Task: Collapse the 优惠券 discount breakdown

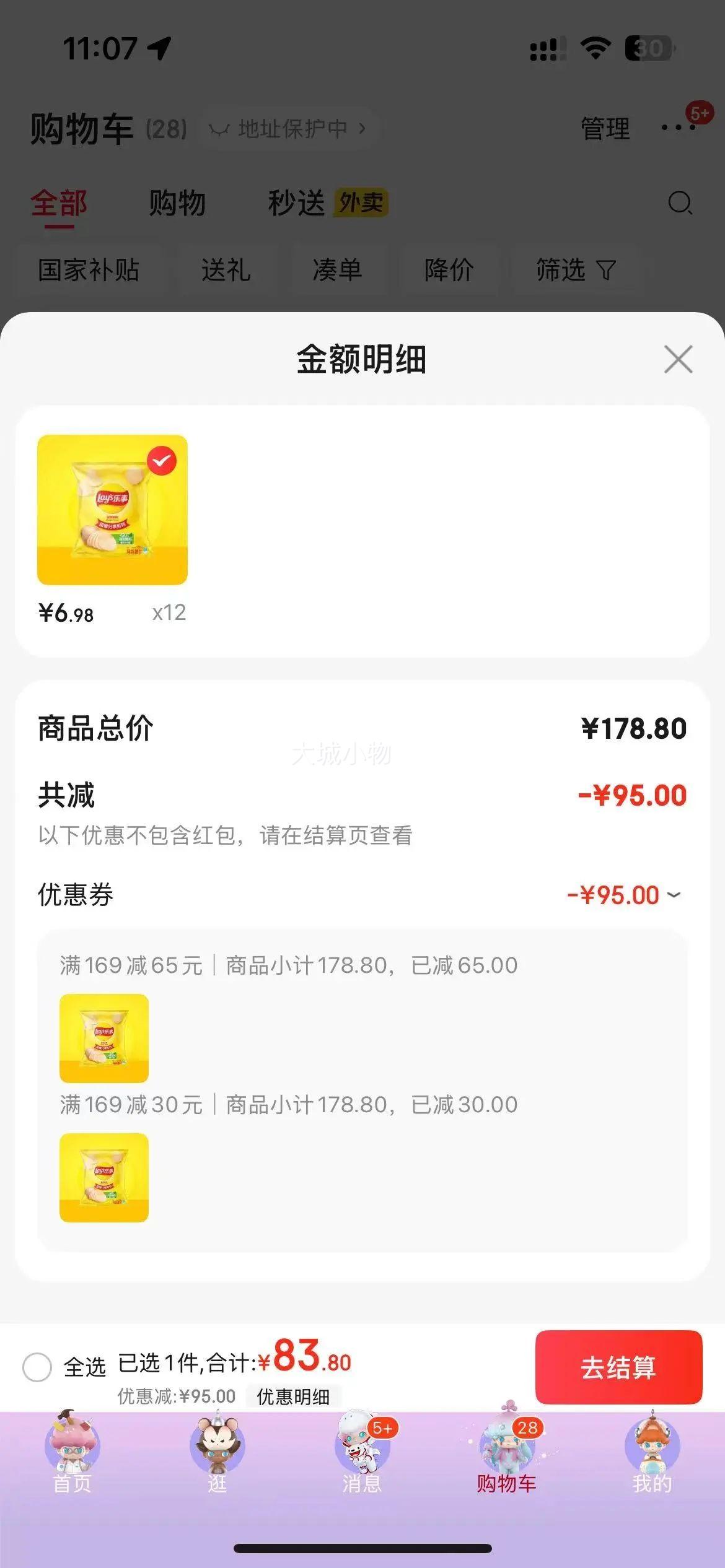Action: [674, 895]
